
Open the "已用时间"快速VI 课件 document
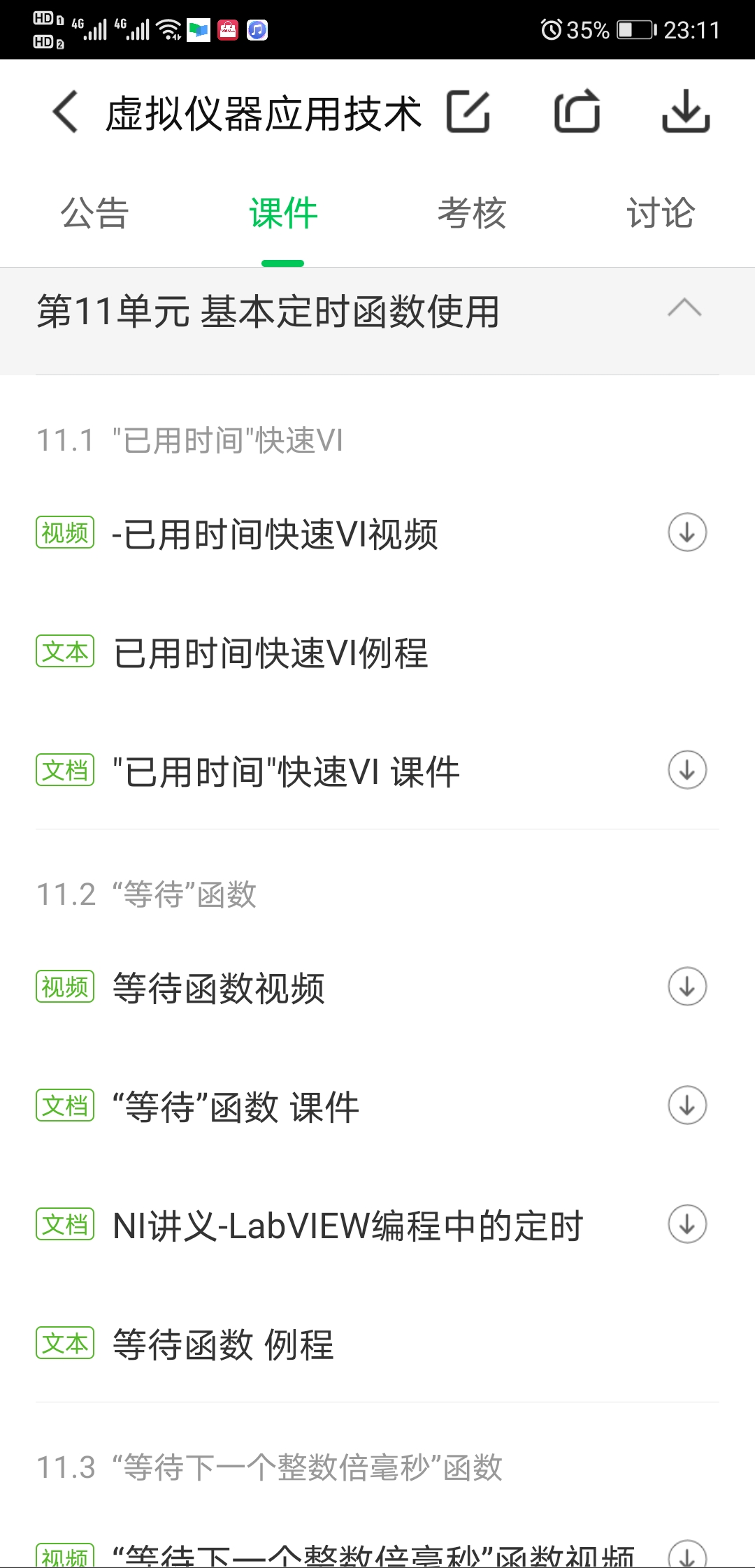click(286, 772)
